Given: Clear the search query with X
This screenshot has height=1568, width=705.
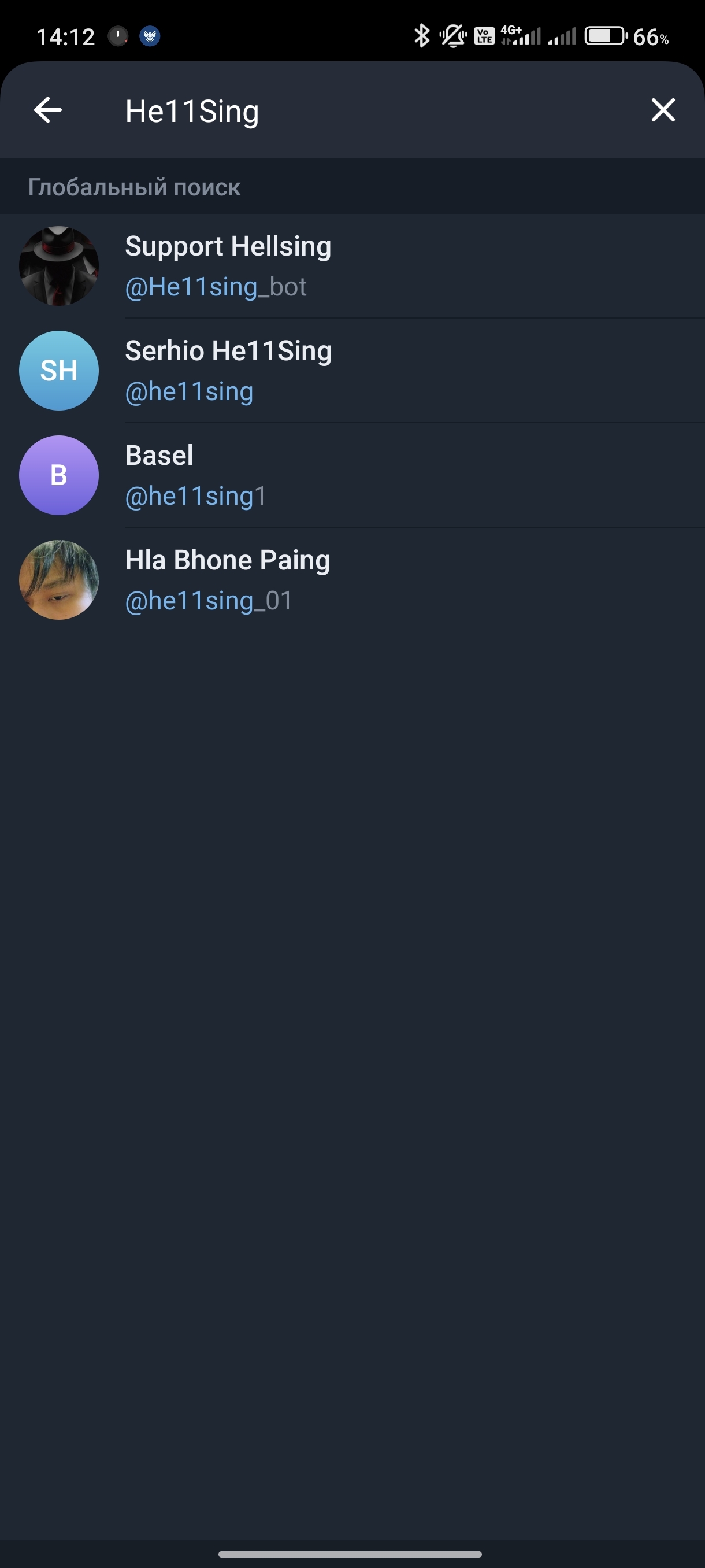Looking at the screenshot, I should 663,110.
